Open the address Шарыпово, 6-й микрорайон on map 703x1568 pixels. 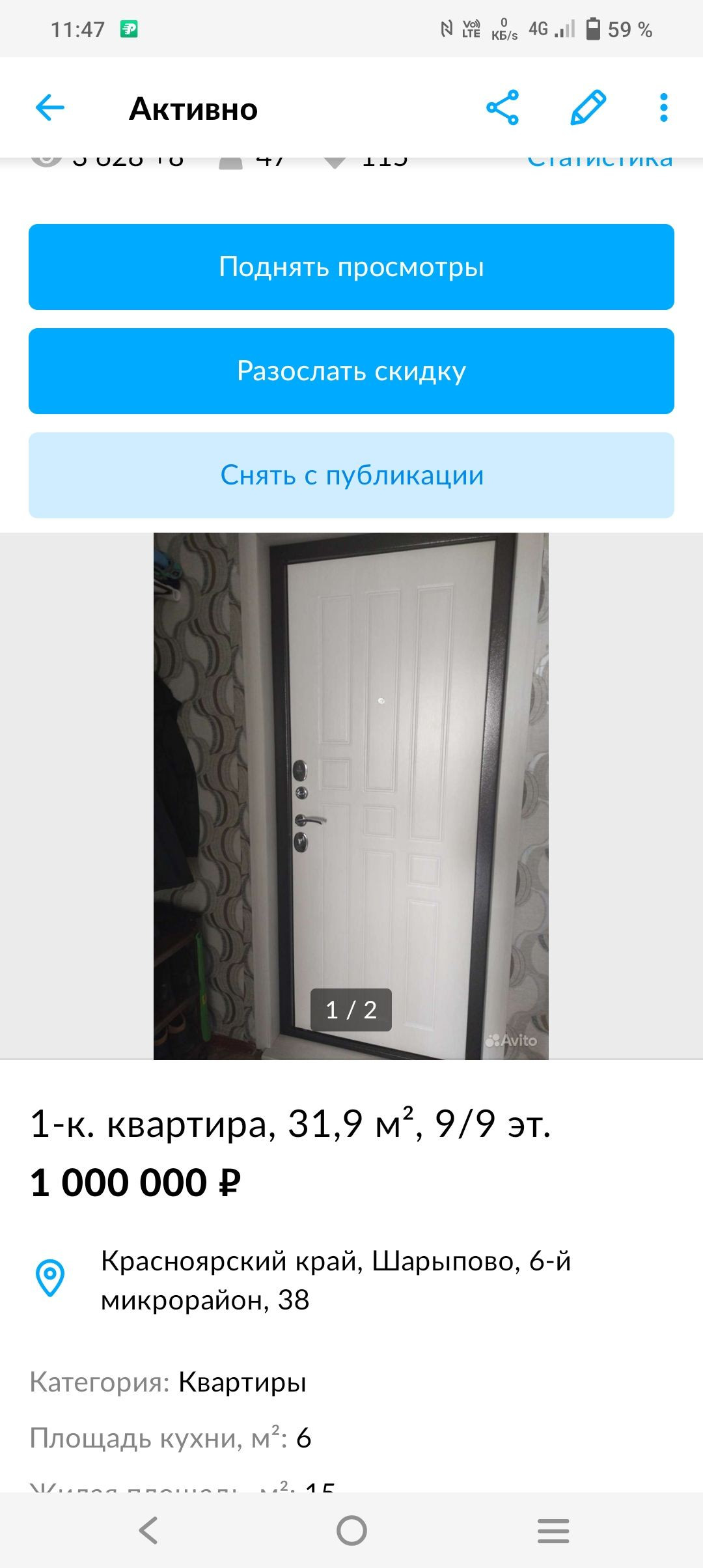click(335, 1280)
